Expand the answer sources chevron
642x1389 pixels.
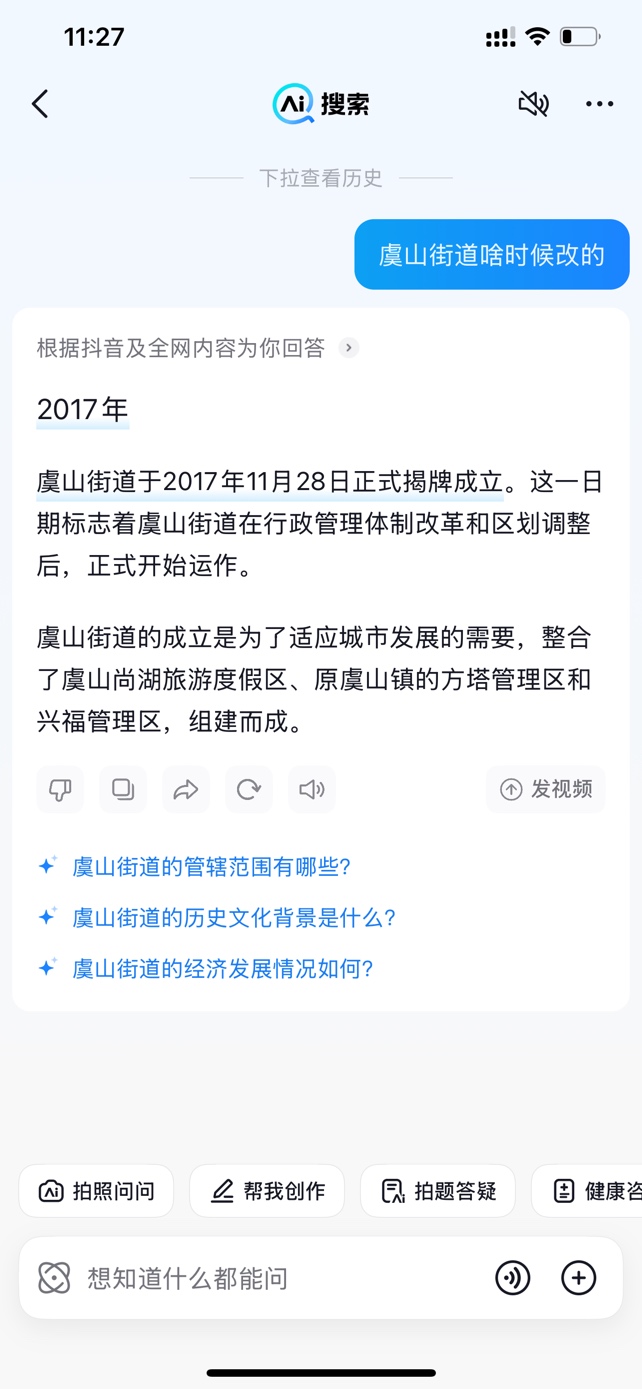pyautogui.click(x=348, y=348)
